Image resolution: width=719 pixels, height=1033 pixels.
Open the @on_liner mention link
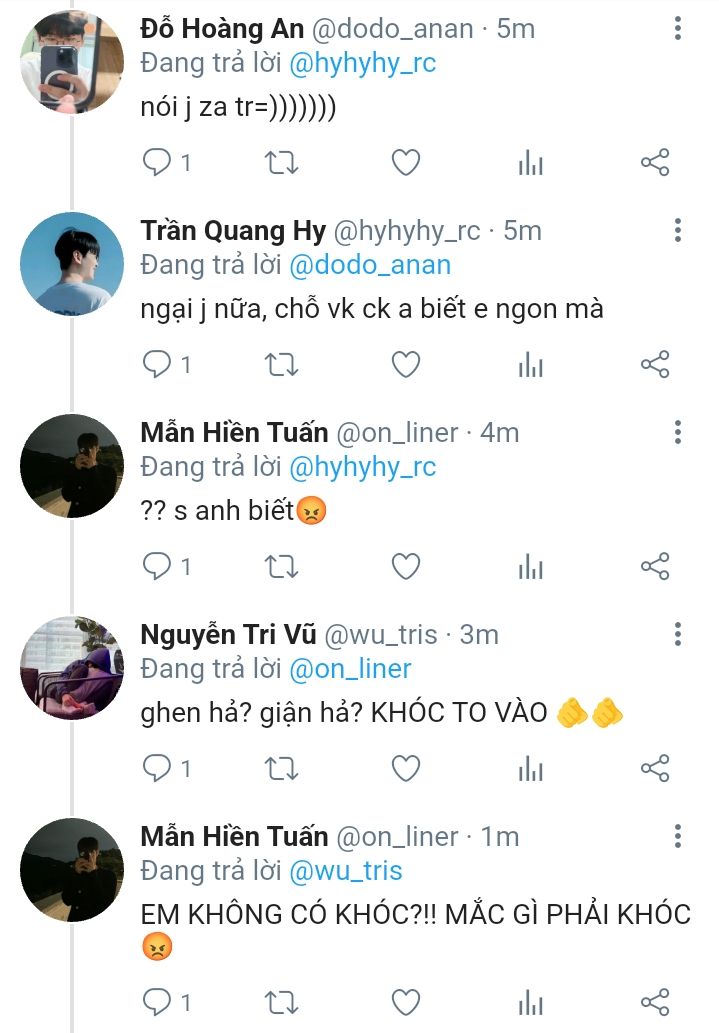tap(350, 668)
